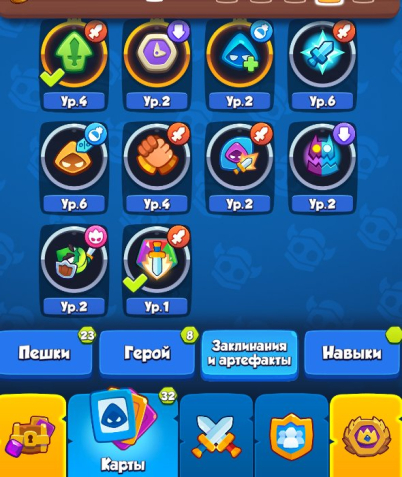Go to the crossed swords battle tab
This screenshot has height=477, width=402.
pyautogui.click(x=216, y=436)
